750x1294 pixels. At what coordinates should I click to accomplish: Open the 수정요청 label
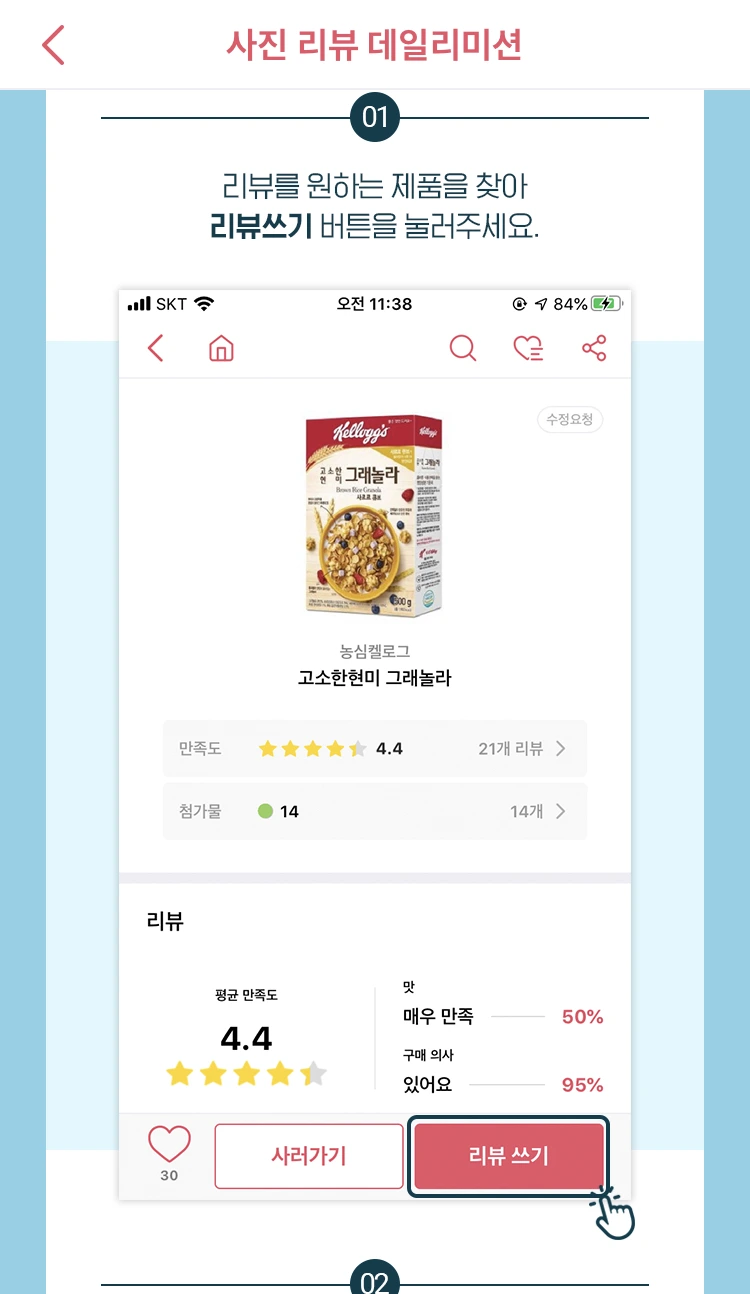click(570, 420)
